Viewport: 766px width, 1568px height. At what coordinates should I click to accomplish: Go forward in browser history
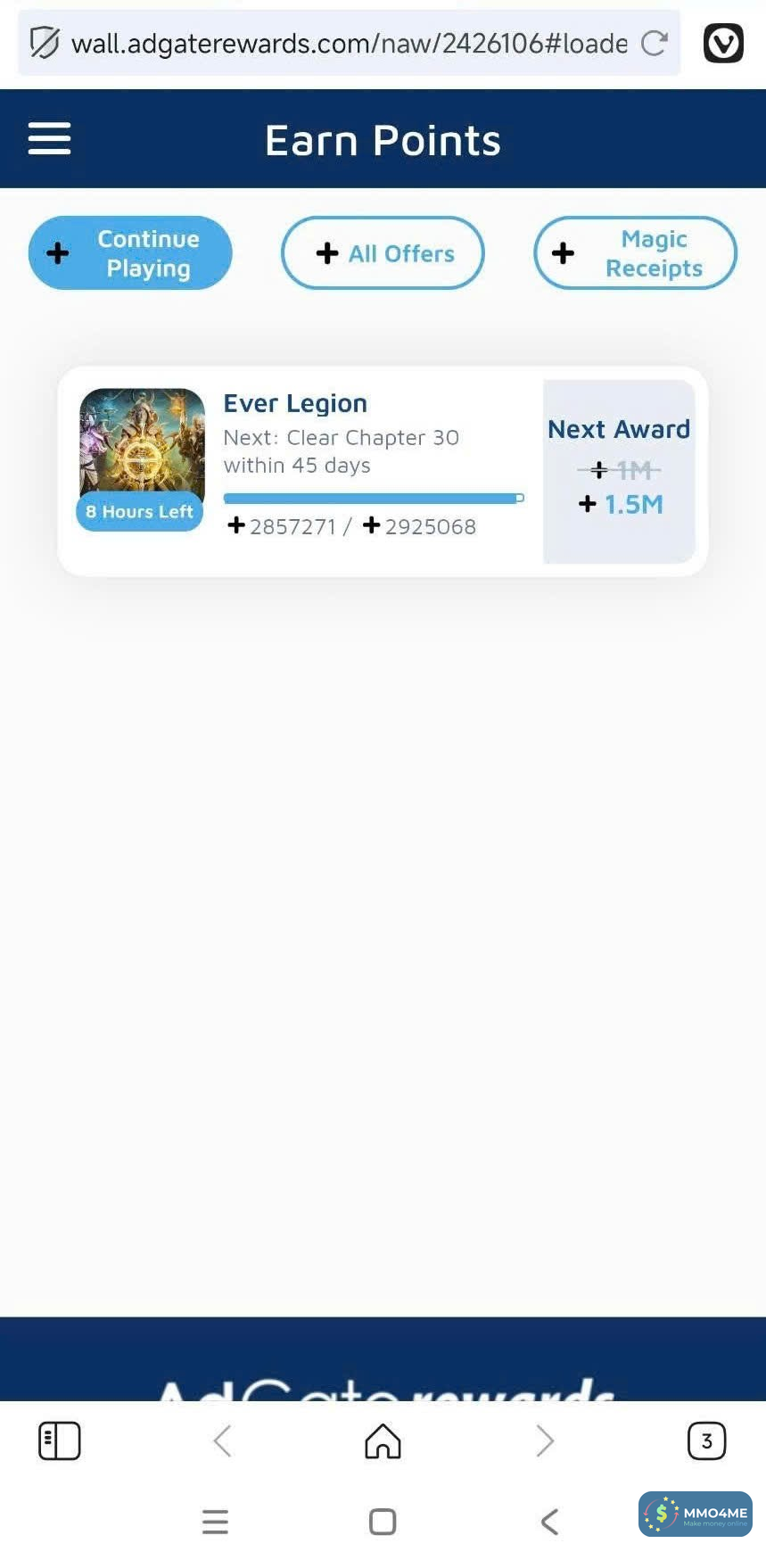tap(544, 1440)
